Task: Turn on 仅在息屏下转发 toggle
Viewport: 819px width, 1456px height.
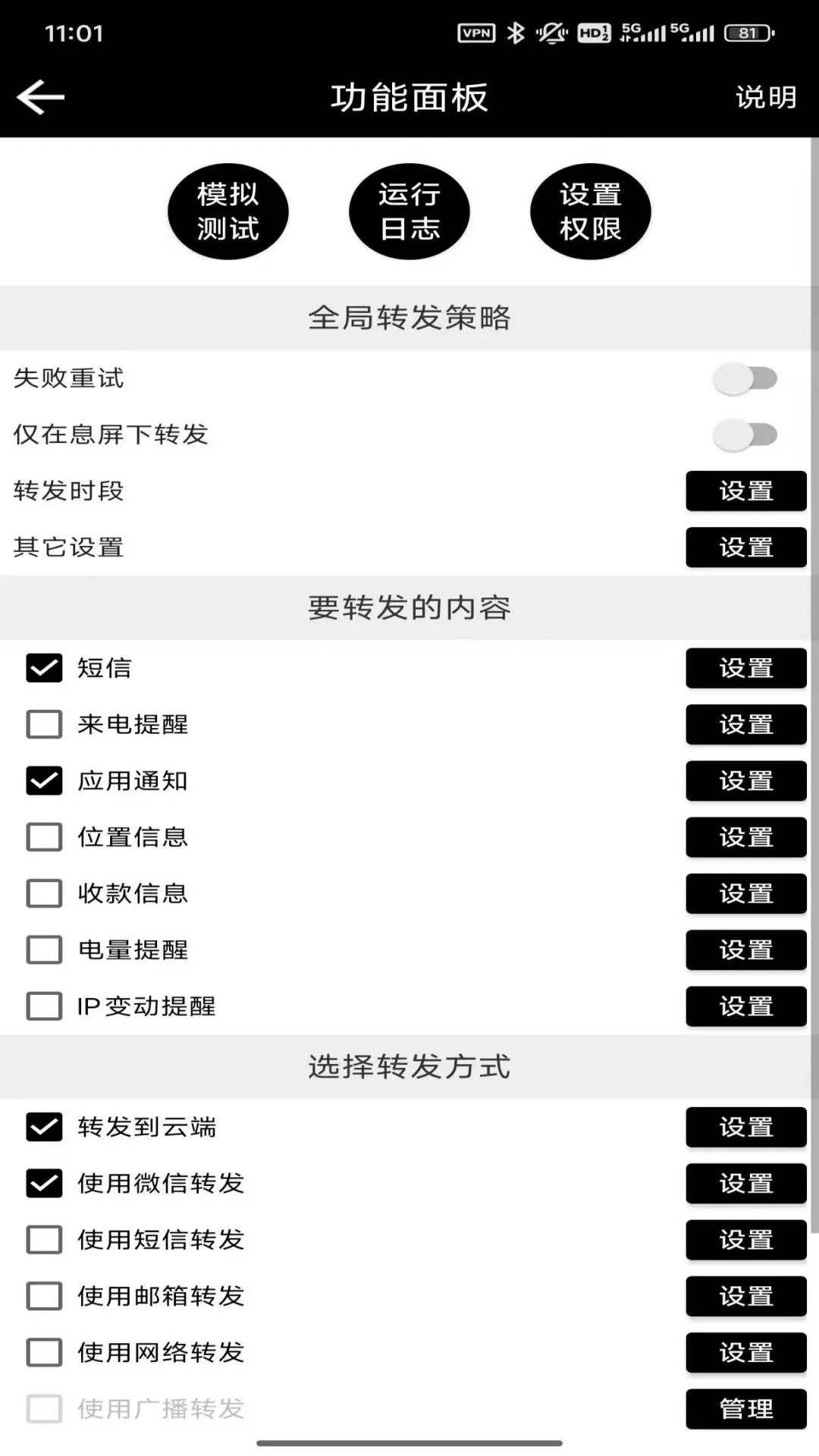Action: tap(746, 435)
